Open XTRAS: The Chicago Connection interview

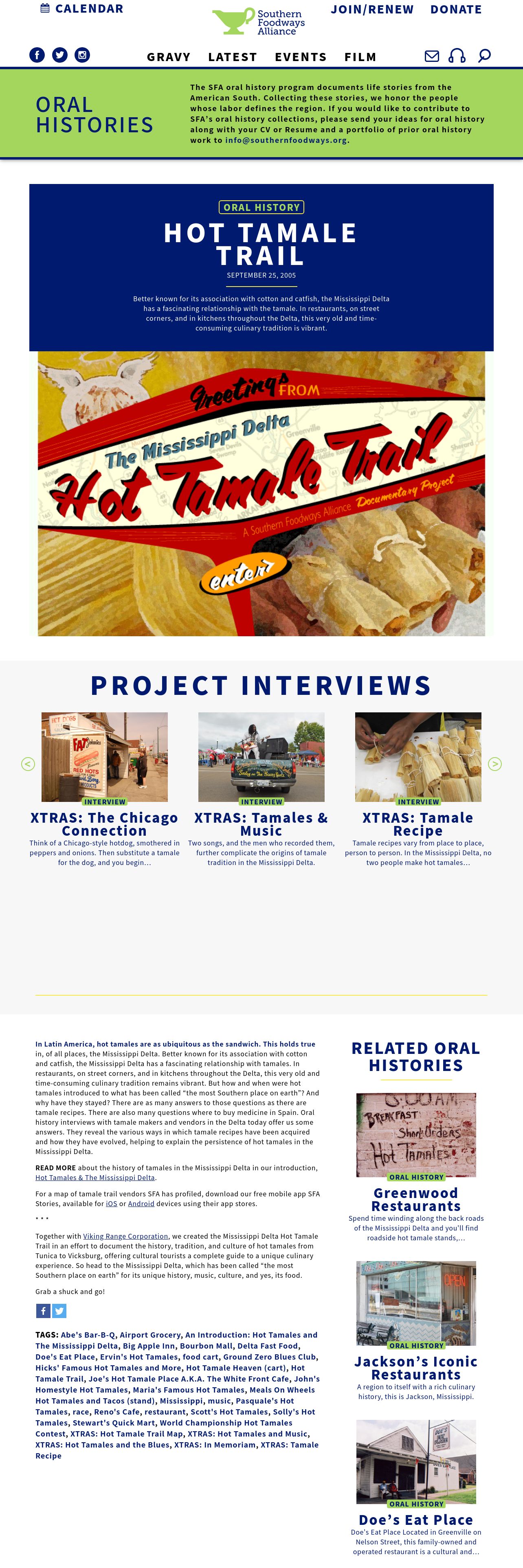tap(104, 823)
